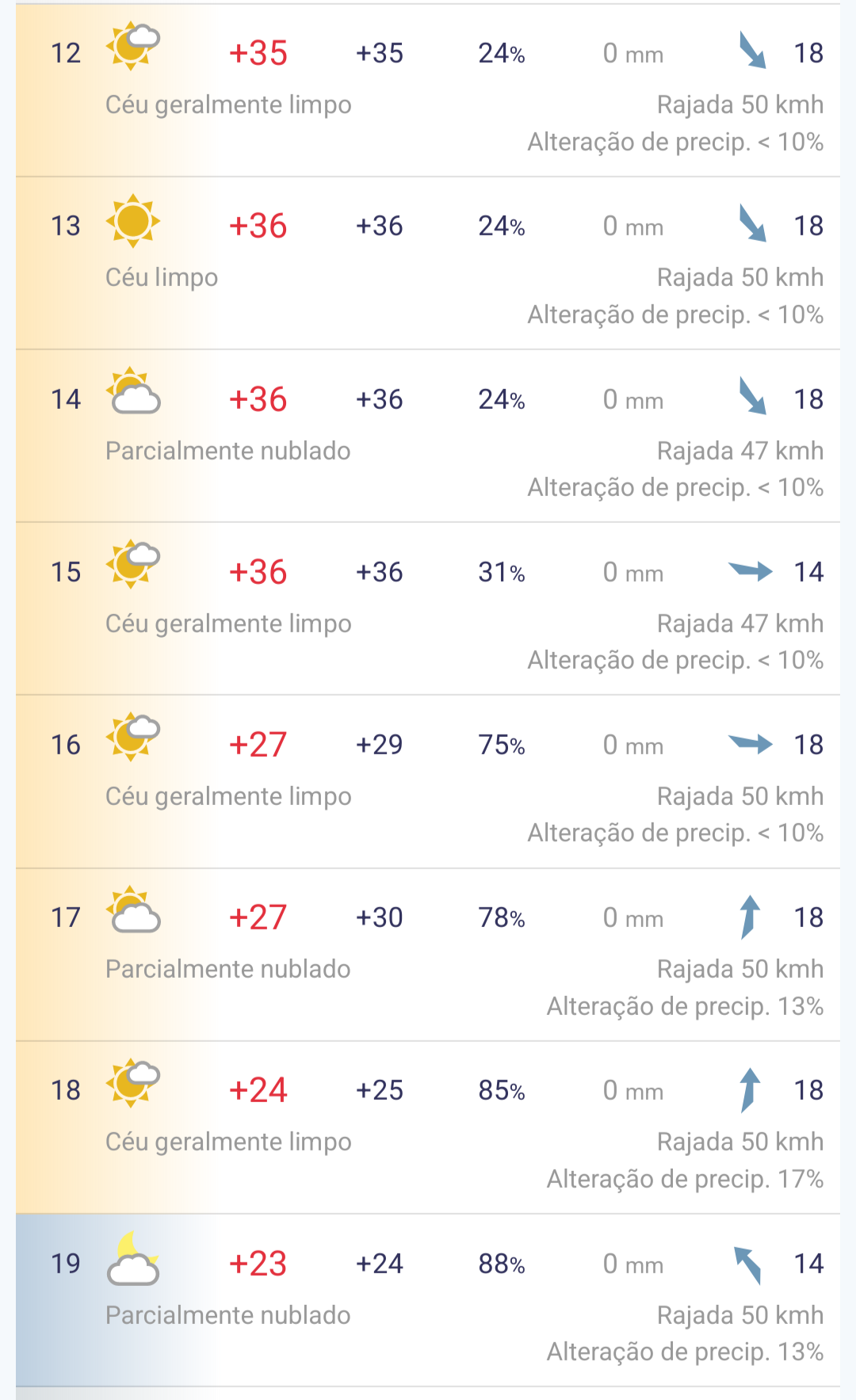The height and width of the screenshot is (1400, 856).
Task: Open the 17 o'clock forecast row
Action: coord(428,955)
